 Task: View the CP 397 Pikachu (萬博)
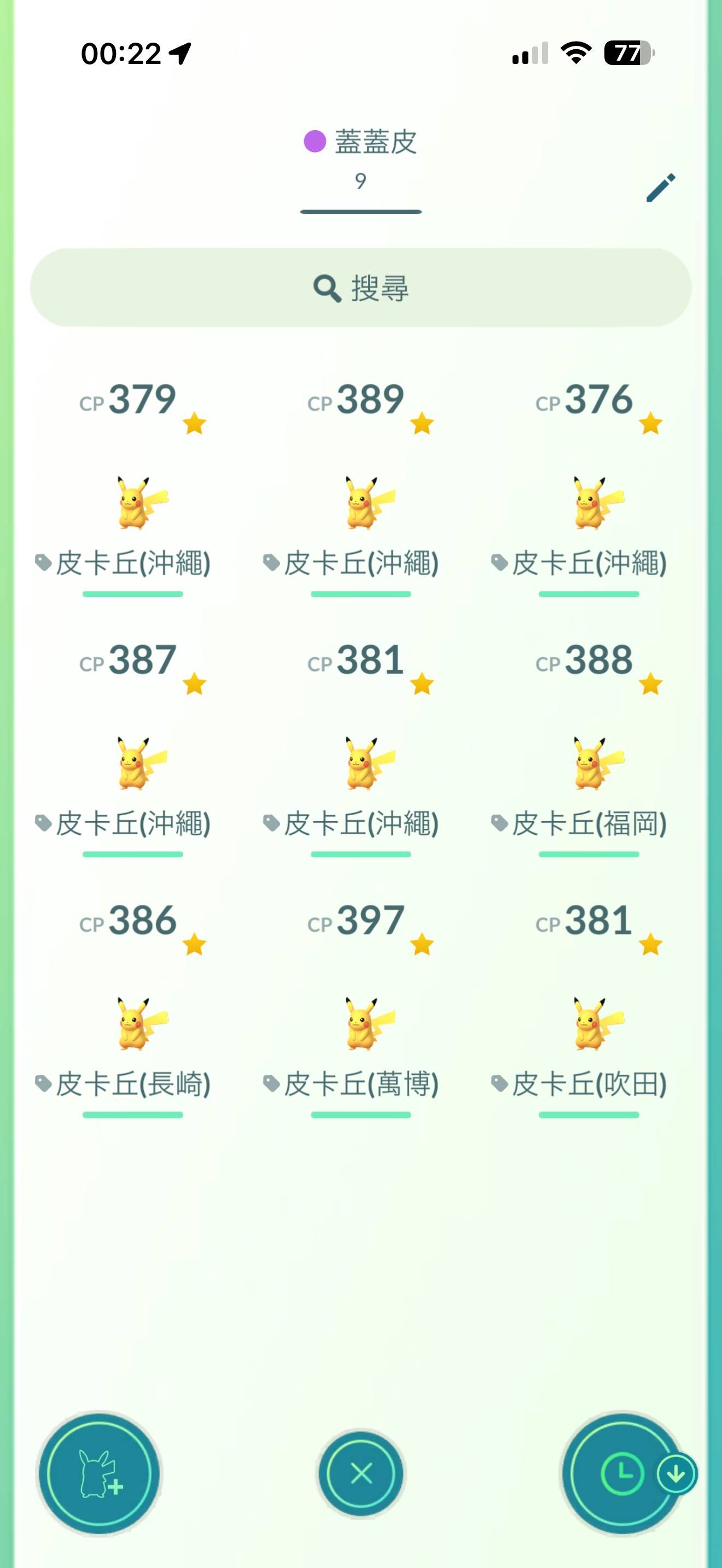(361, 1024)
